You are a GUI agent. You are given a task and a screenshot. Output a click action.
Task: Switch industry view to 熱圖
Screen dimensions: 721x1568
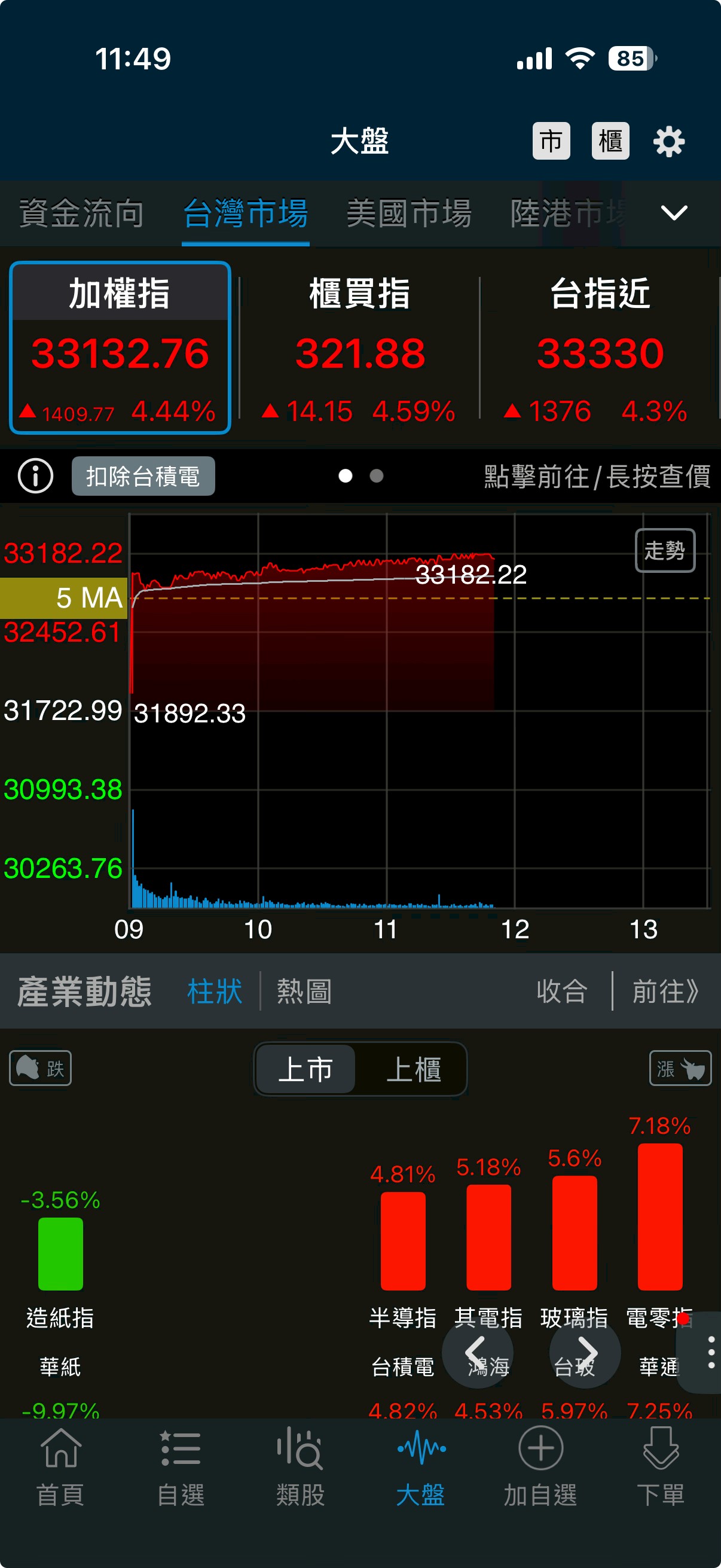304,991
